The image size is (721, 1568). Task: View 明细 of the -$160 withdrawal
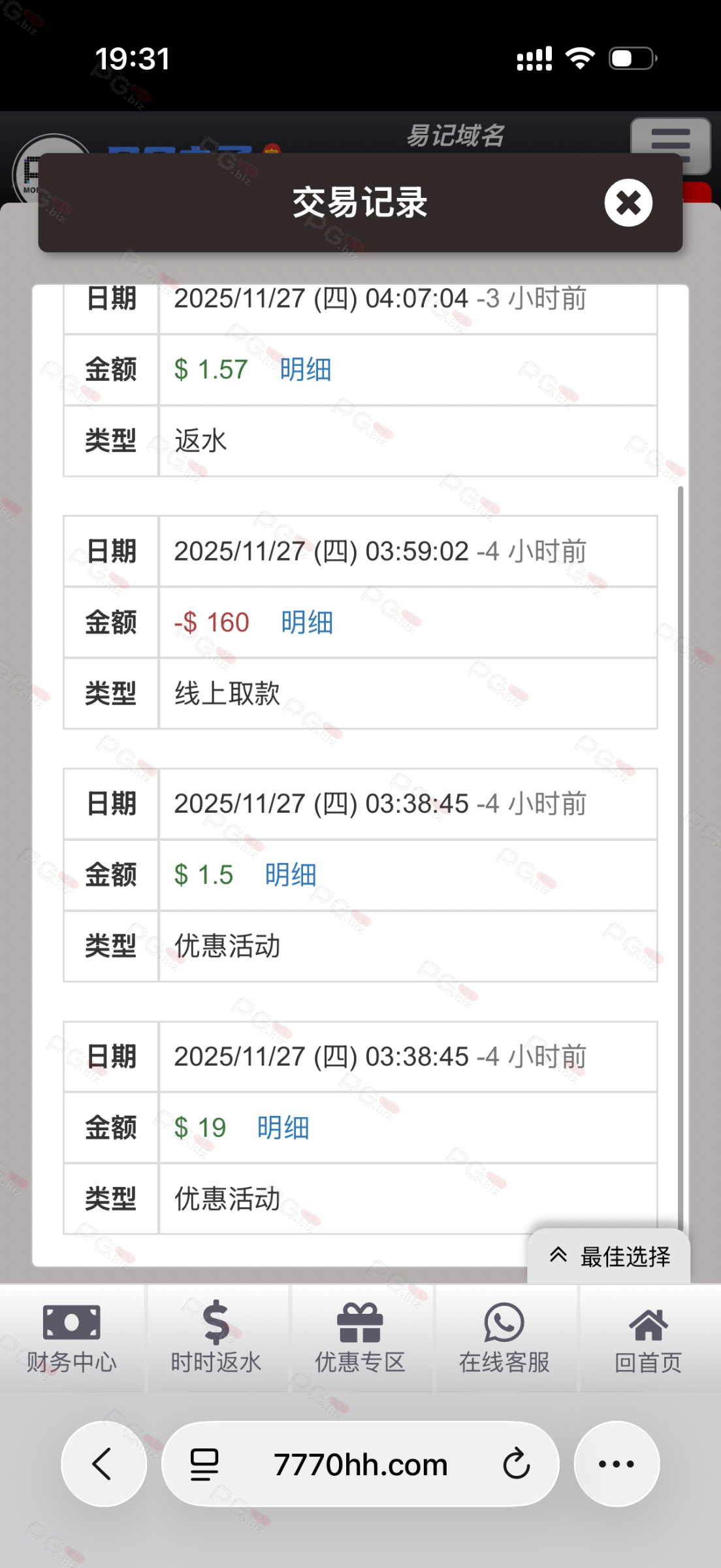pyautogui.click(x=307, y=623)
